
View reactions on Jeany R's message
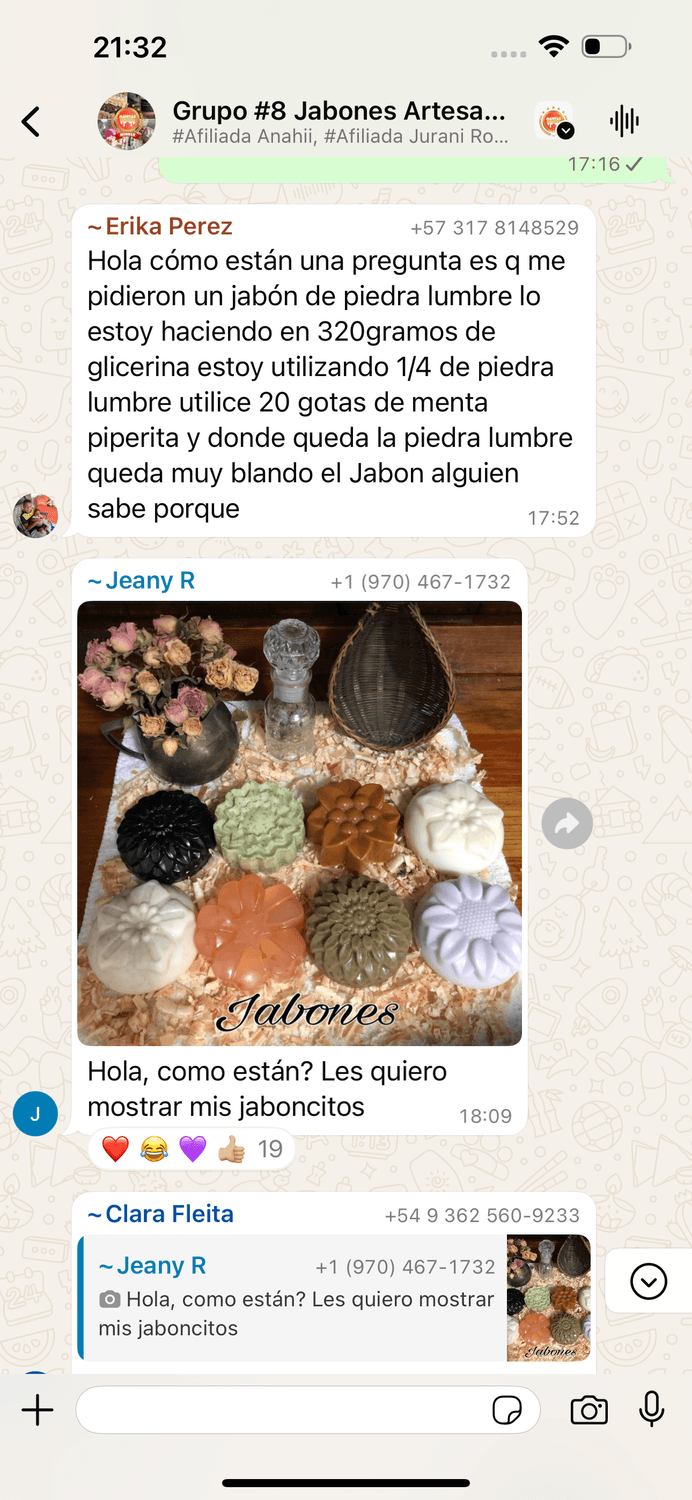pyautogui.click(x=191, y=1150)
